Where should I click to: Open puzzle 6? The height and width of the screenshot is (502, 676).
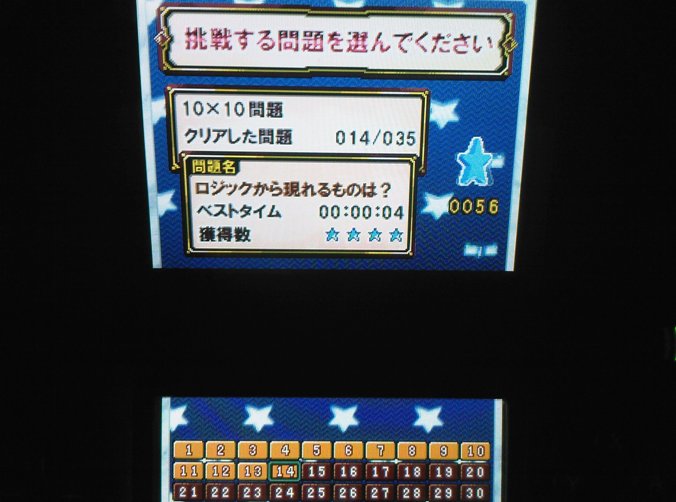349,451
